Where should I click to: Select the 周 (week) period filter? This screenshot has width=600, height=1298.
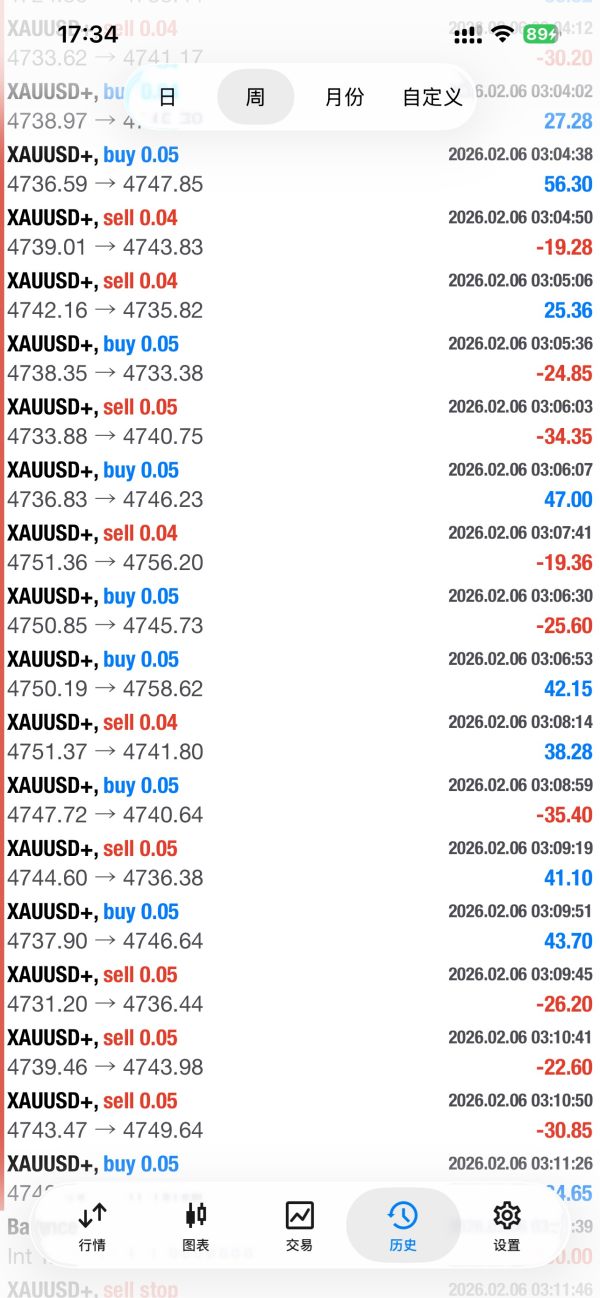pos(256,97)
